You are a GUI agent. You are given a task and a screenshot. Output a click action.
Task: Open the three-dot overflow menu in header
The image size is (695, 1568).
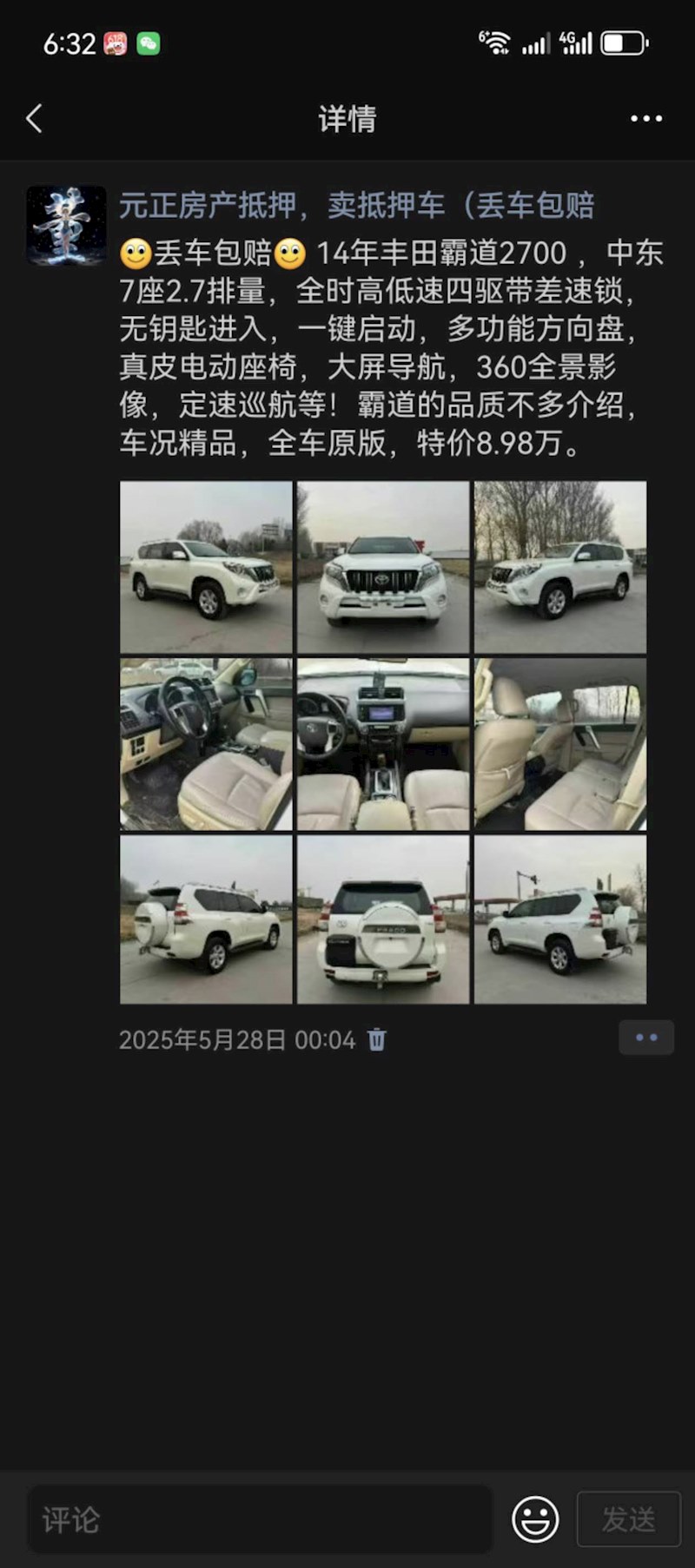click(646, 118)
